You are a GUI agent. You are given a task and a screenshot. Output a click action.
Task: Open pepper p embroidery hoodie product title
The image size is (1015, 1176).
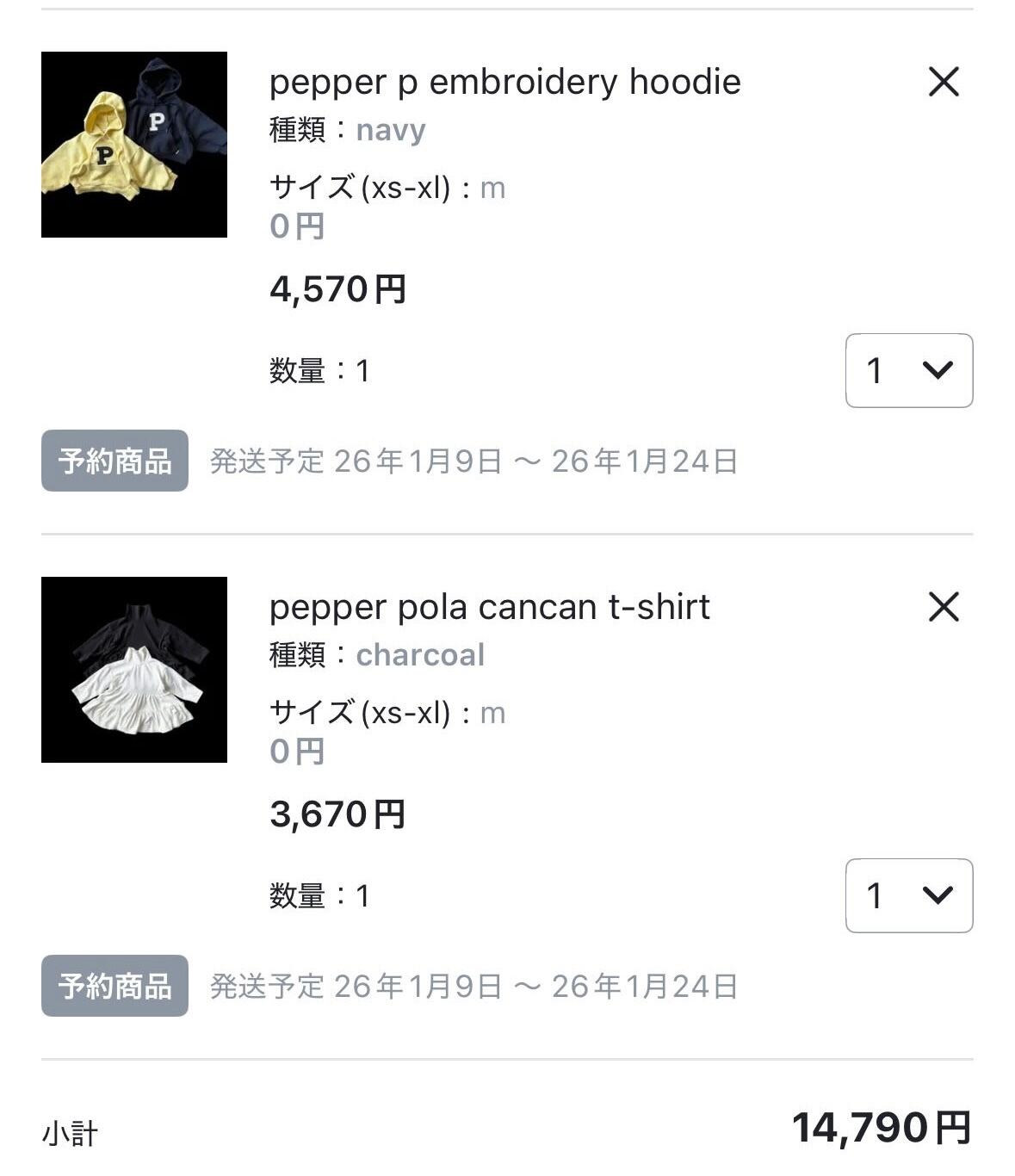[504, 83]
